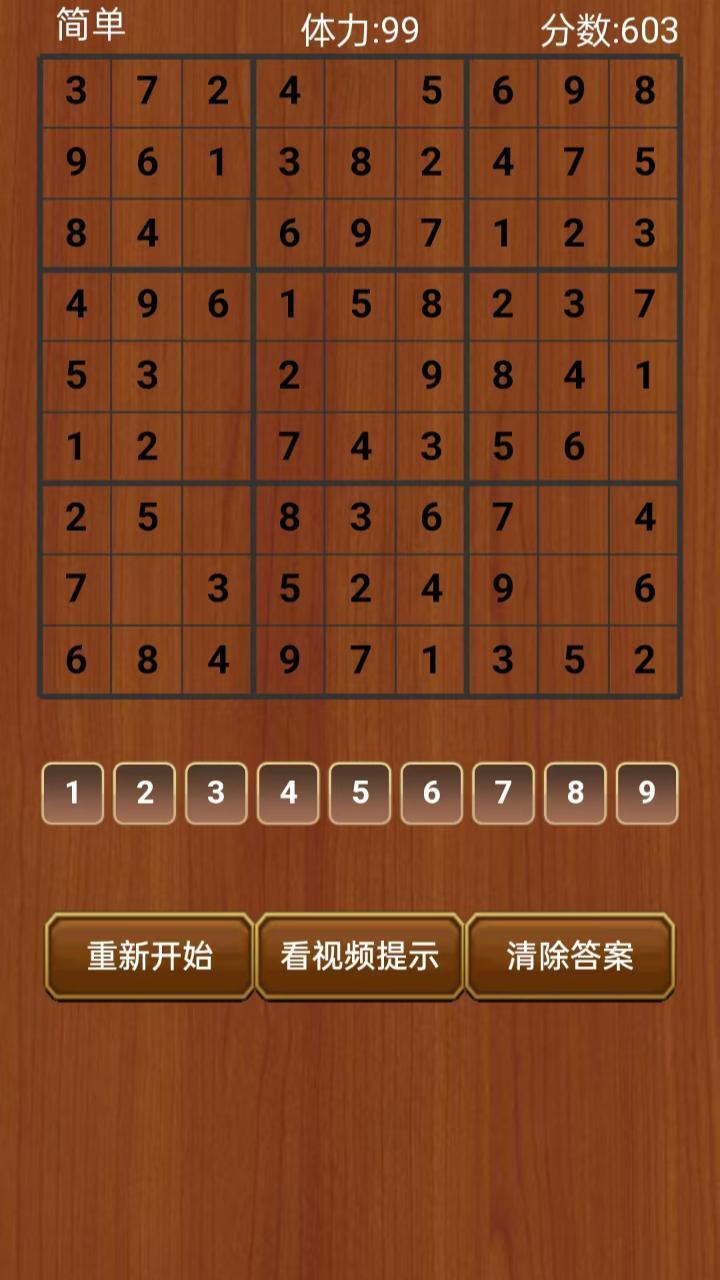Select the empty cell after 8 and 4 in third row

point(218,234)
